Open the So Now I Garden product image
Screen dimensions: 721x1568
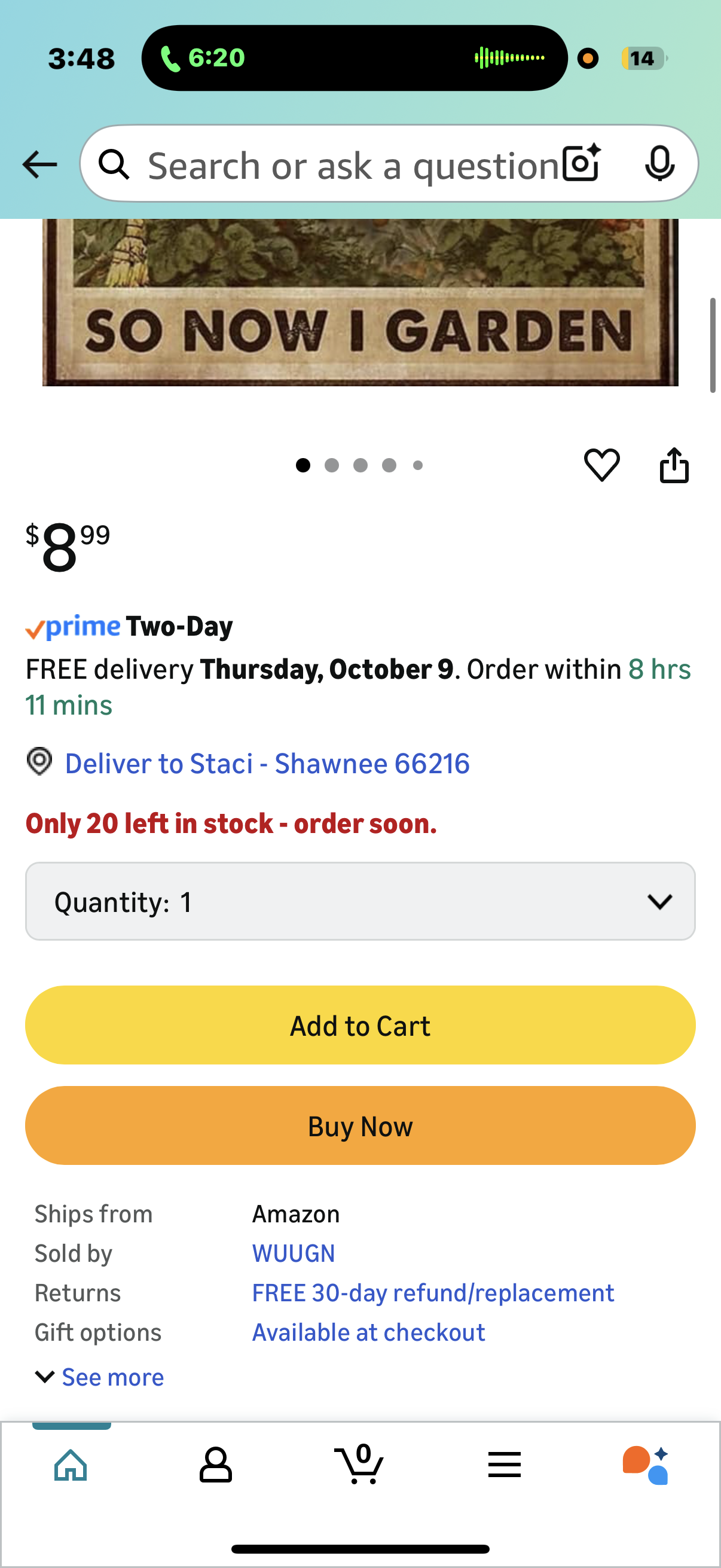(x=360, y=302)
